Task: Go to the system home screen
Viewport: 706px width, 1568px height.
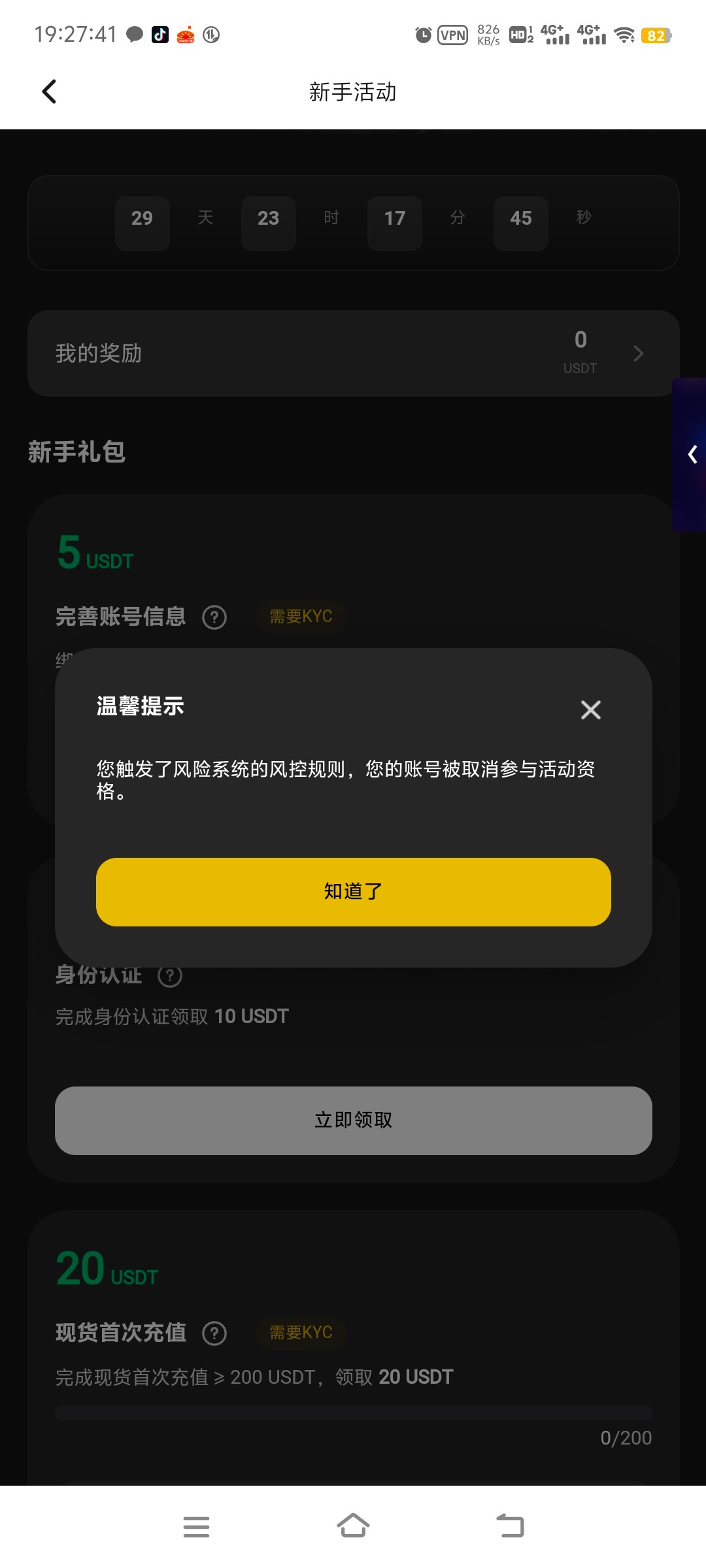Action: tap(353, 1527)
